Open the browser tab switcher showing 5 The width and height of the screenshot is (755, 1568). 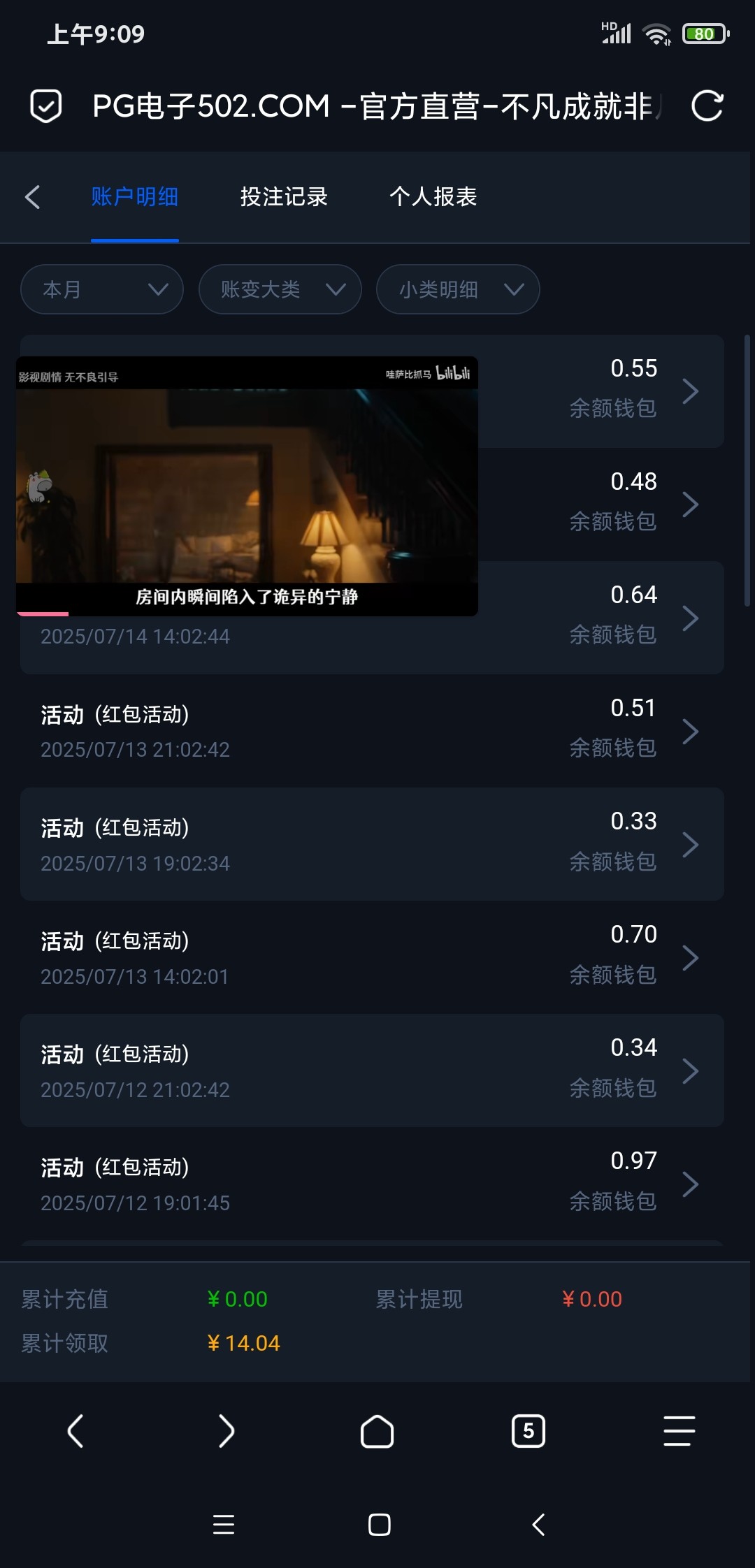click(528, 1431)
